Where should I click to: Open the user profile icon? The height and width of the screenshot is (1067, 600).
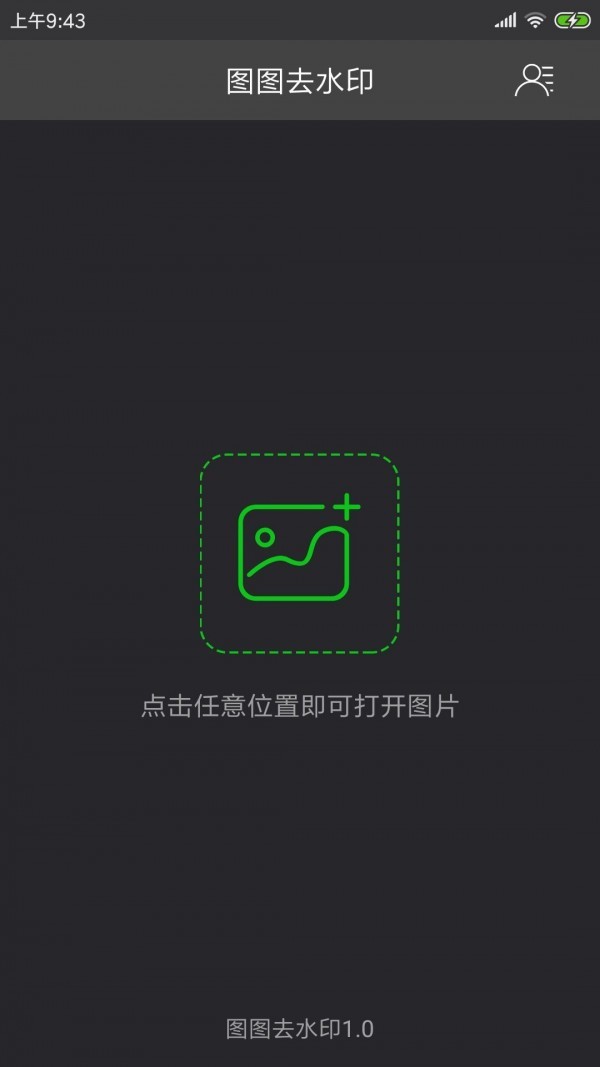pyautogui.click(x=534, y=80)
